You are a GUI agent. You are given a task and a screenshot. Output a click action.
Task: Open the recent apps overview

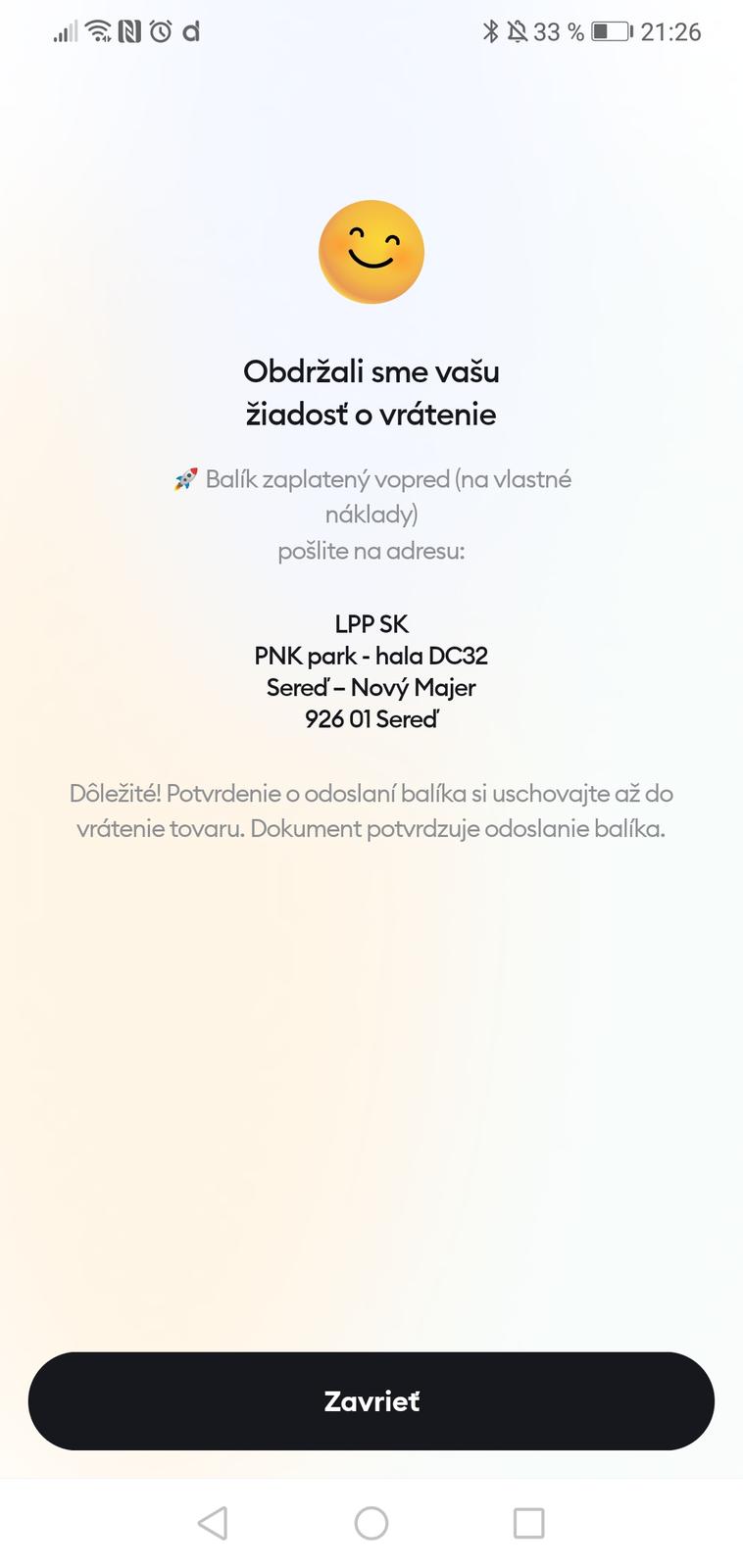tap(528, 1523)
